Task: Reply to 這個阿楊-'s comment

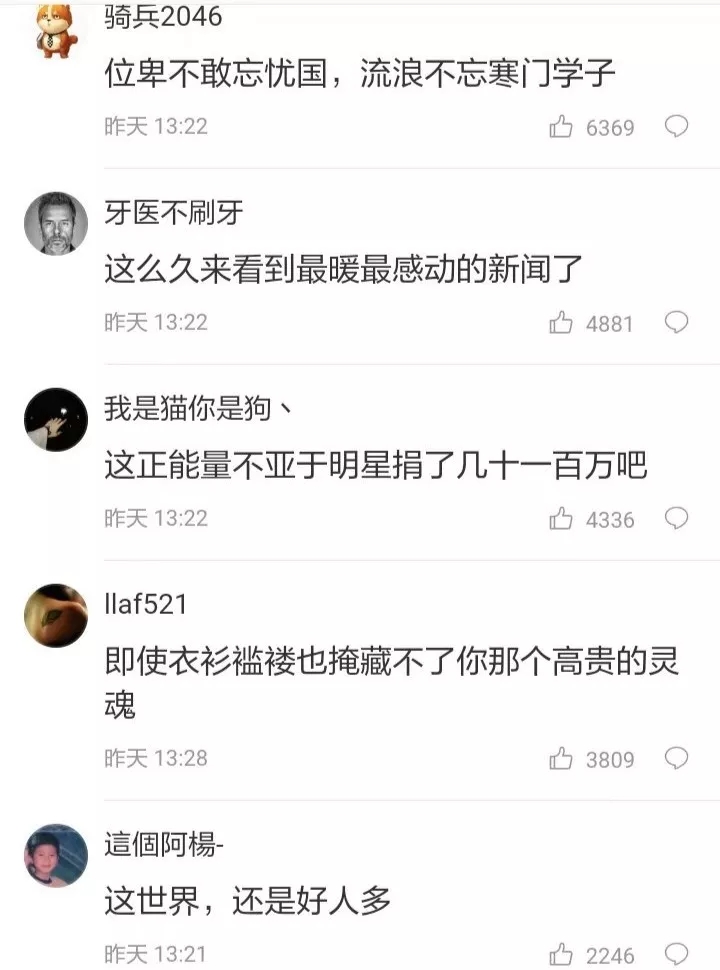Action: coord(677,953)
